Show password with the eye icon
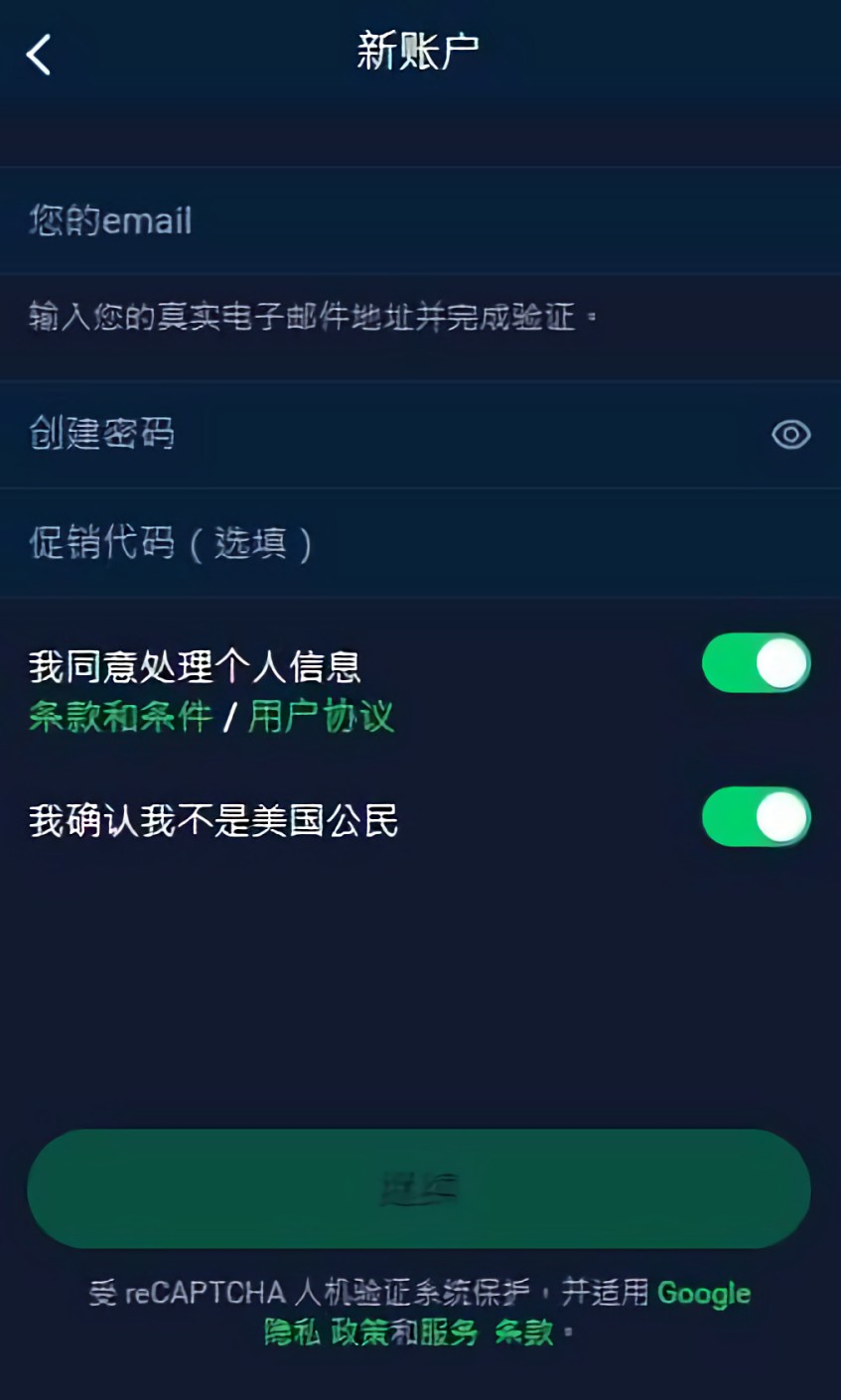Image resolution: width=841 pixels, height=1400 pixels. [x=790, y=434]
